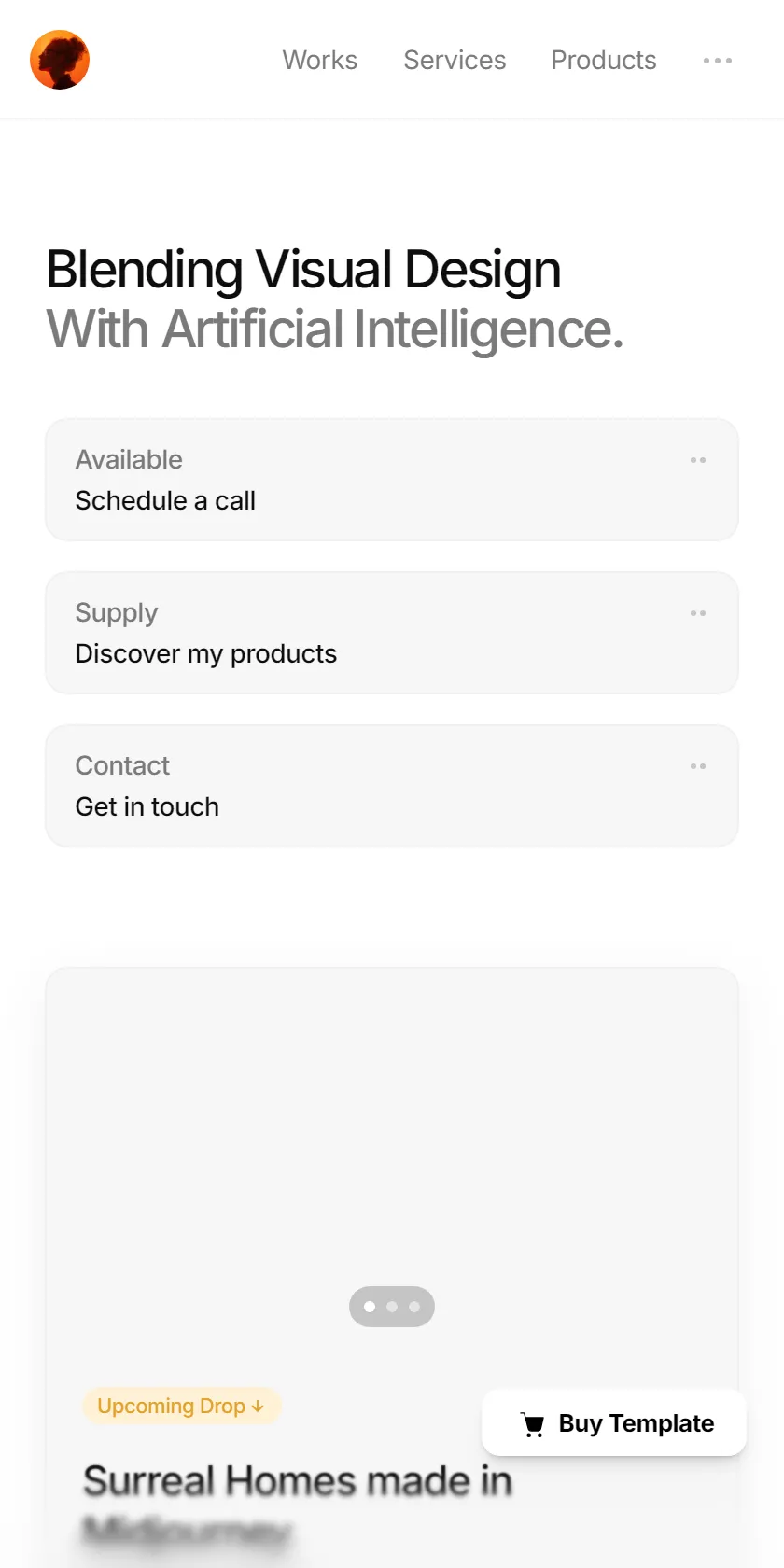Viewport: 784px width, 1568px height.
Task: Select the Schedule a call card
Action: point(392,480)
